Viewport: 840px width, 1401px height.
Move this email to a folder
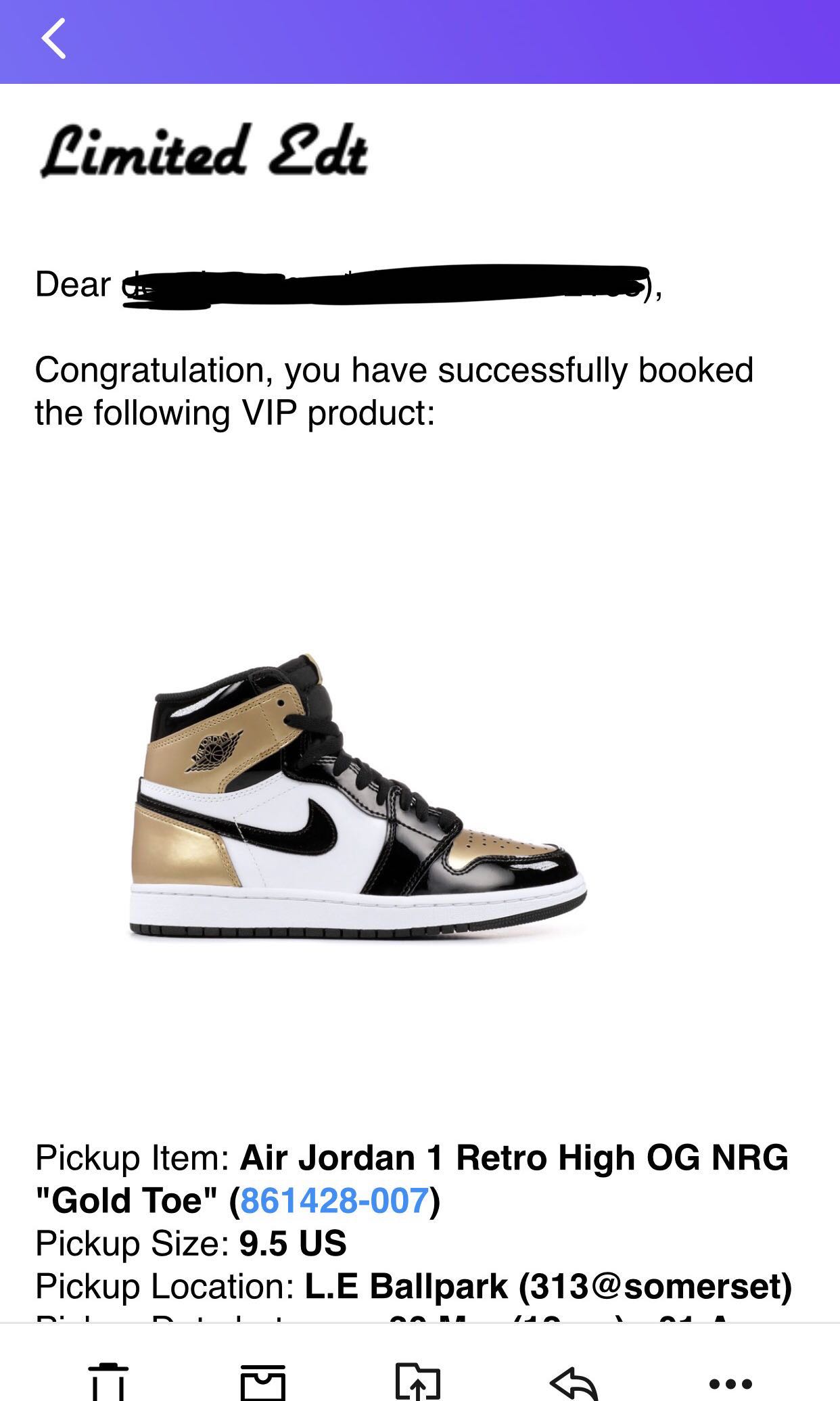point(418,1380)
